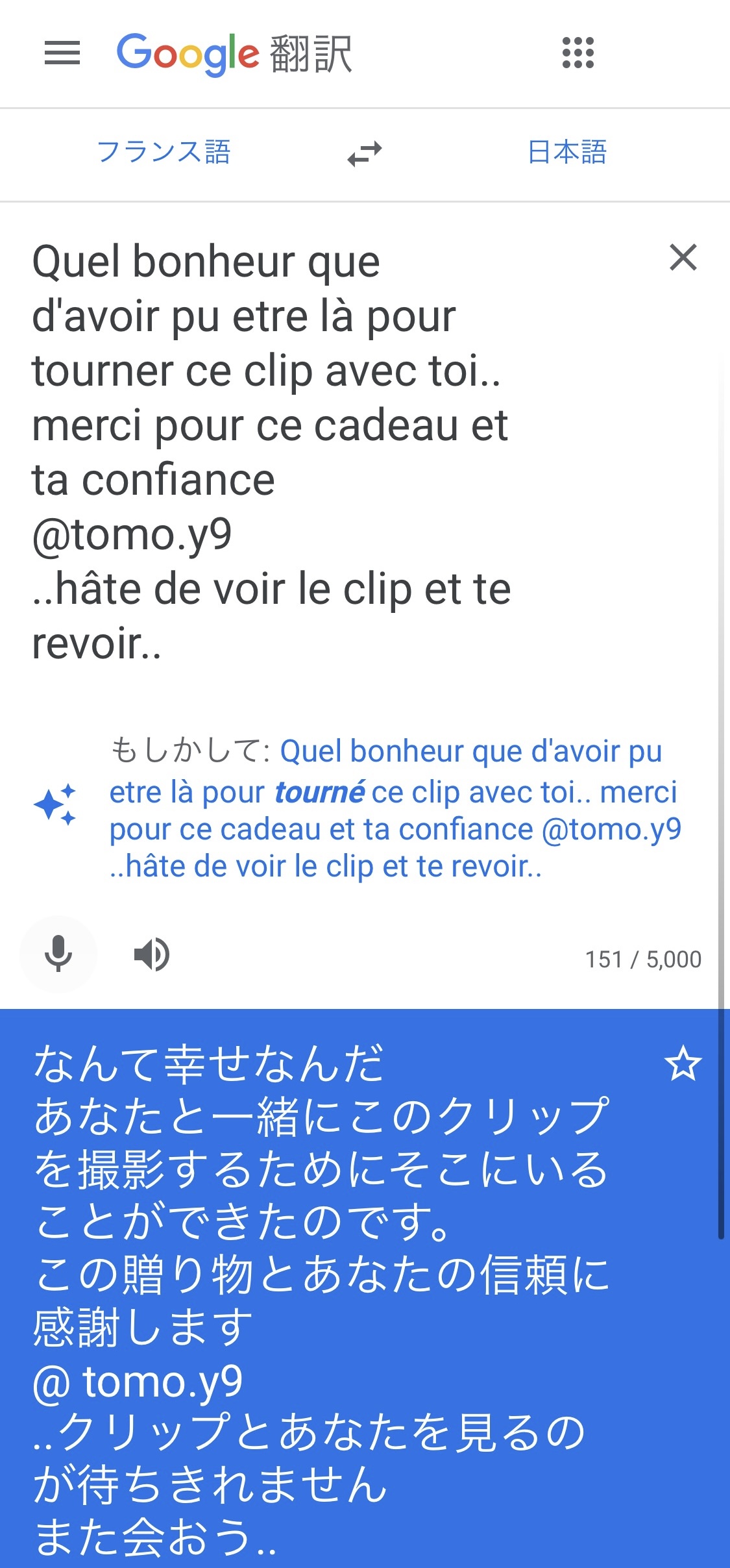Apply the もしかして suggested correction

pos(395,808)
